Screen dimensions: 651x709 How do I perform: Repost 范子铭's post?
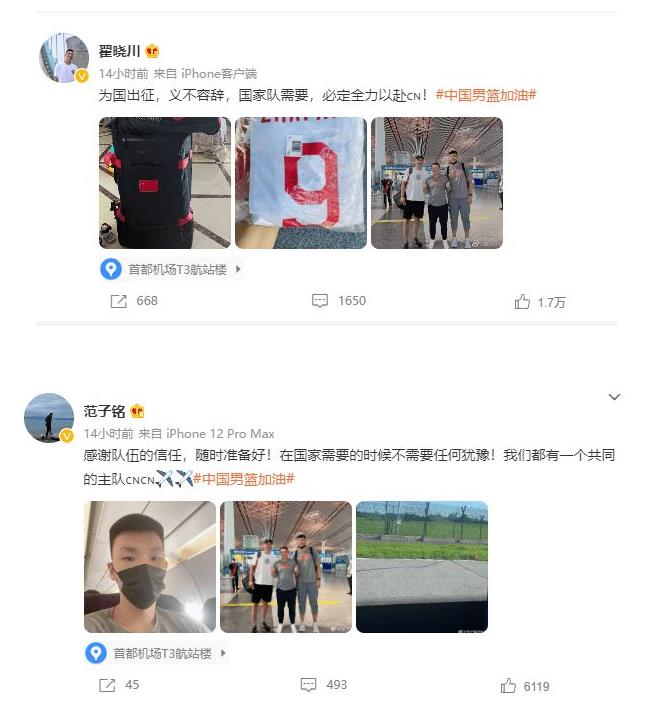click(119, 685)
